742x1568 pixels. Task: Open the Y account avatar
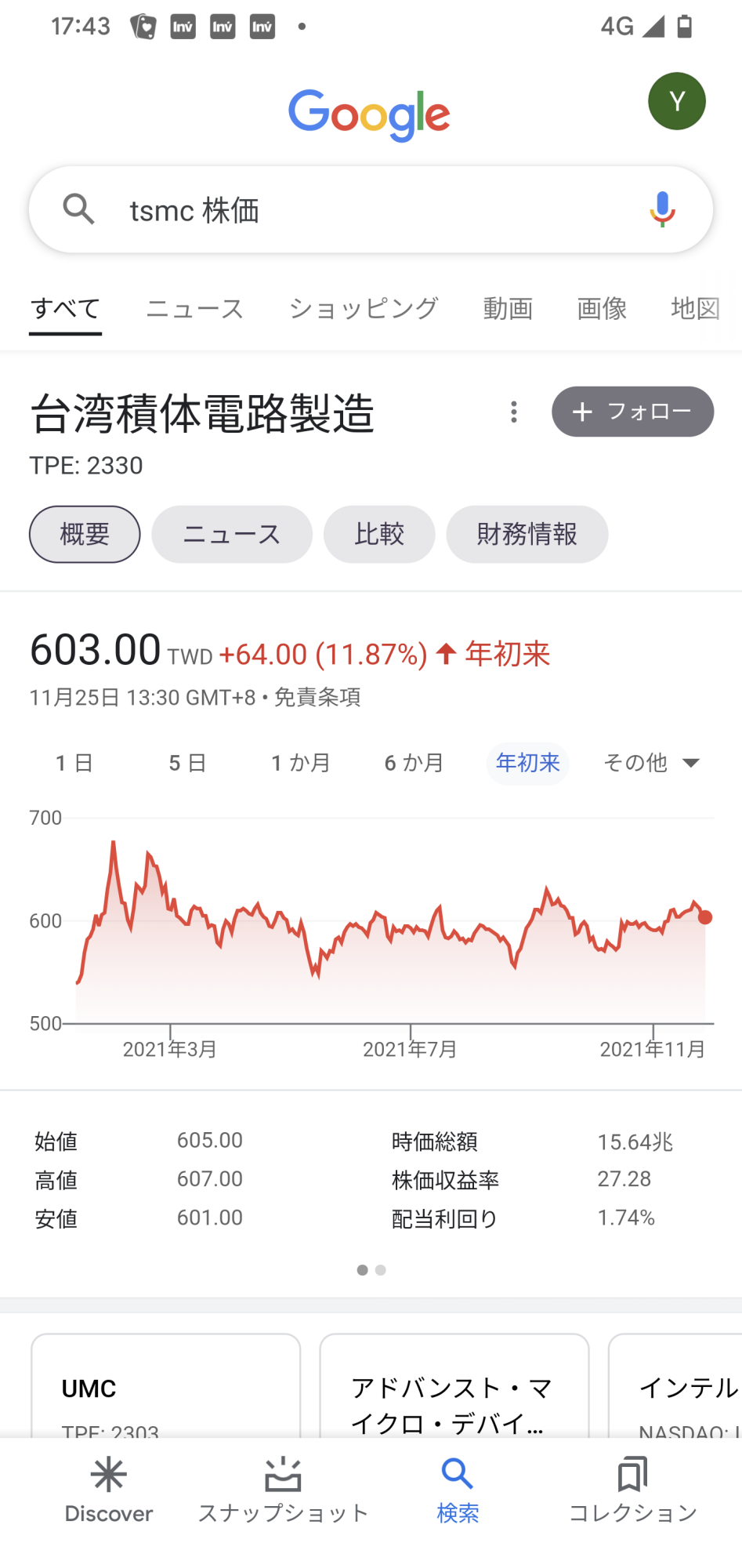tap(677, 101)
